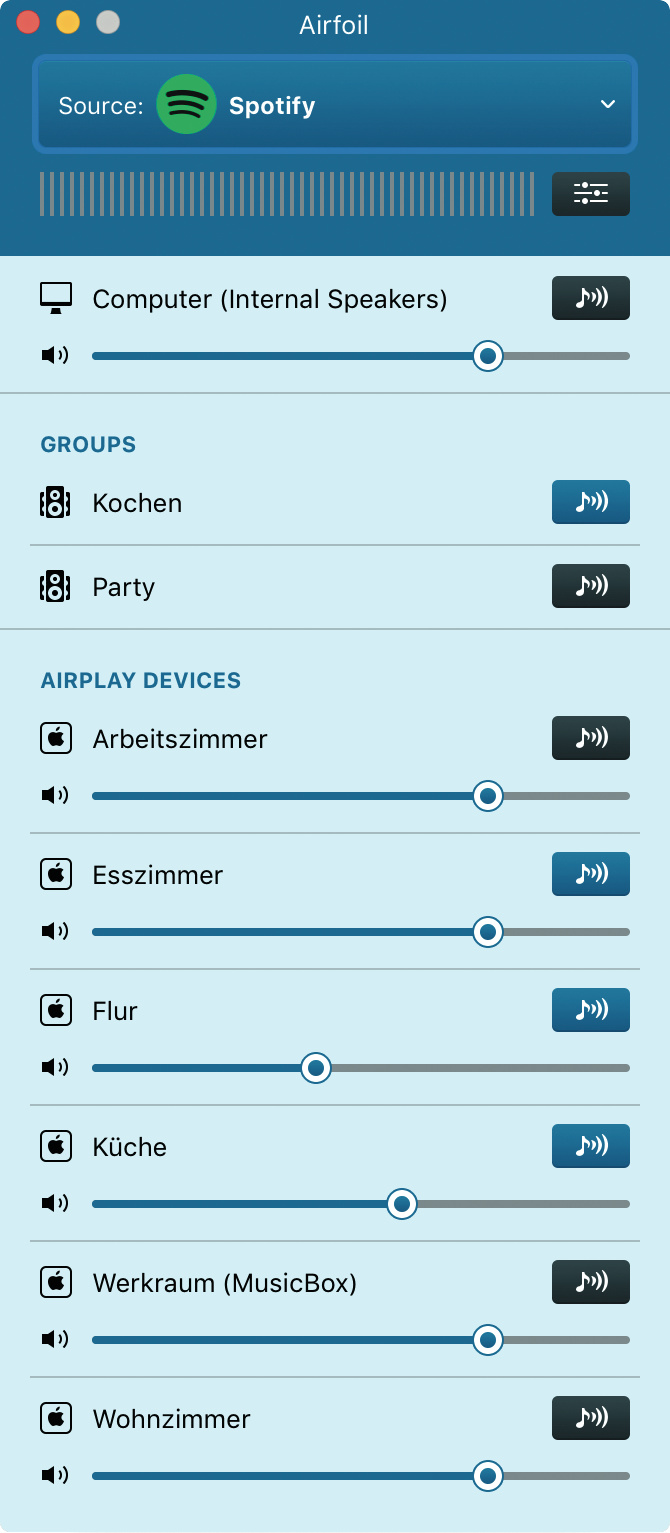Start transmitting to the Party group
This screenshot has height=1533, width=670.
(x=590, y=586)
